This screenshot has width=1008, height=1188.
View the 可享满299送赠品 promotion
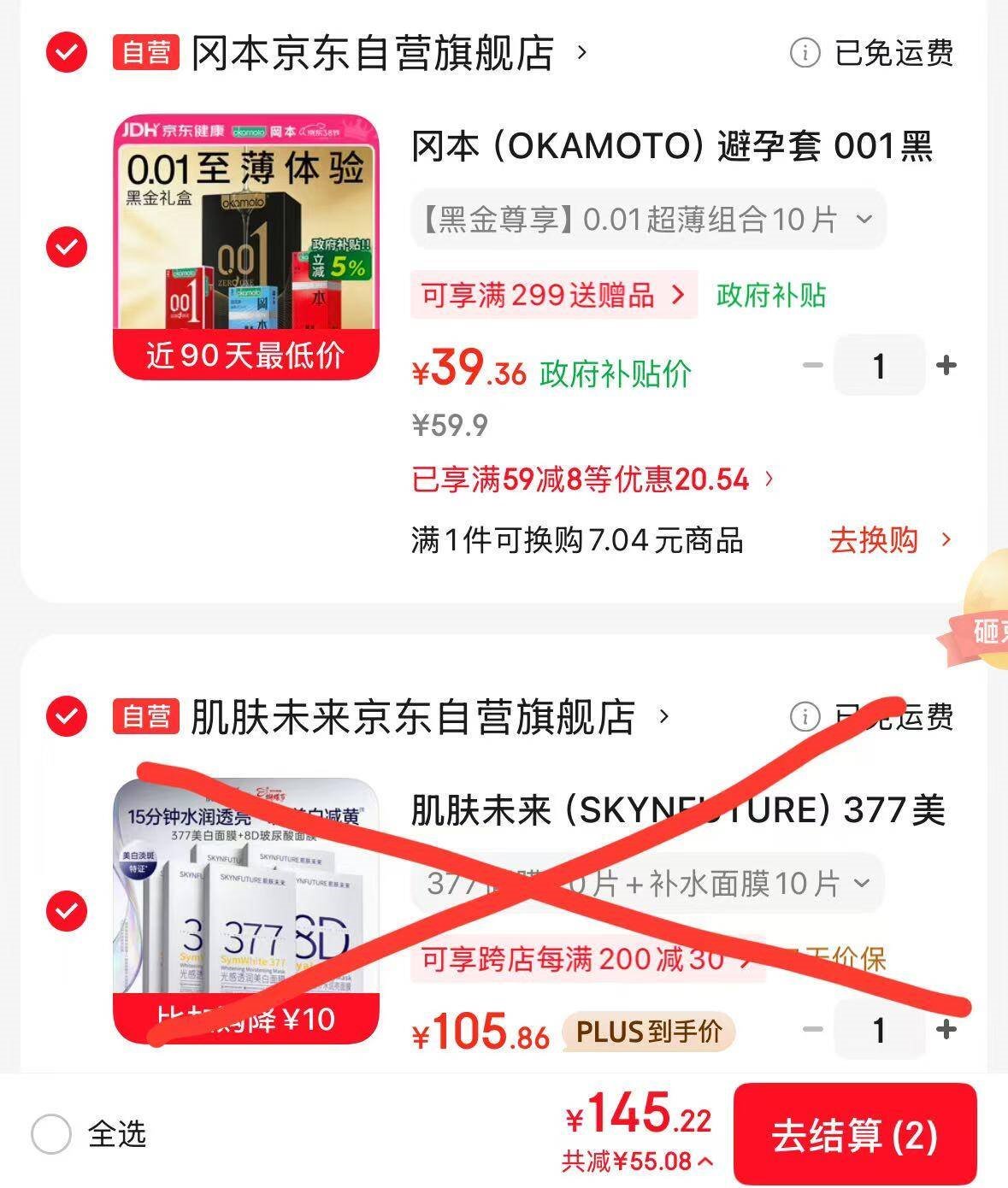(x=553, y=296)
